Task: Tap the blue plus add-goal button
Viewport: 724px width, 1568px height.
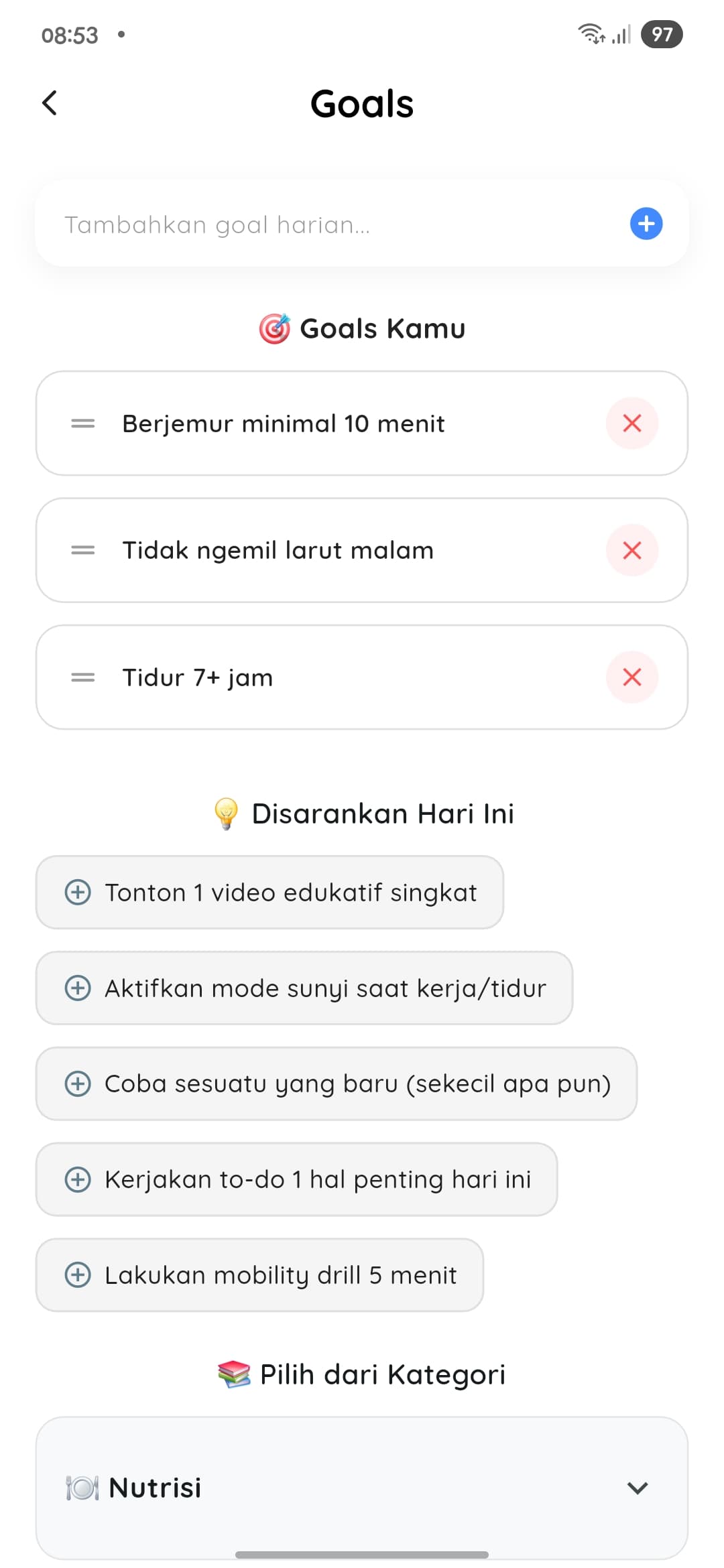Action: [x=646, y=224]
